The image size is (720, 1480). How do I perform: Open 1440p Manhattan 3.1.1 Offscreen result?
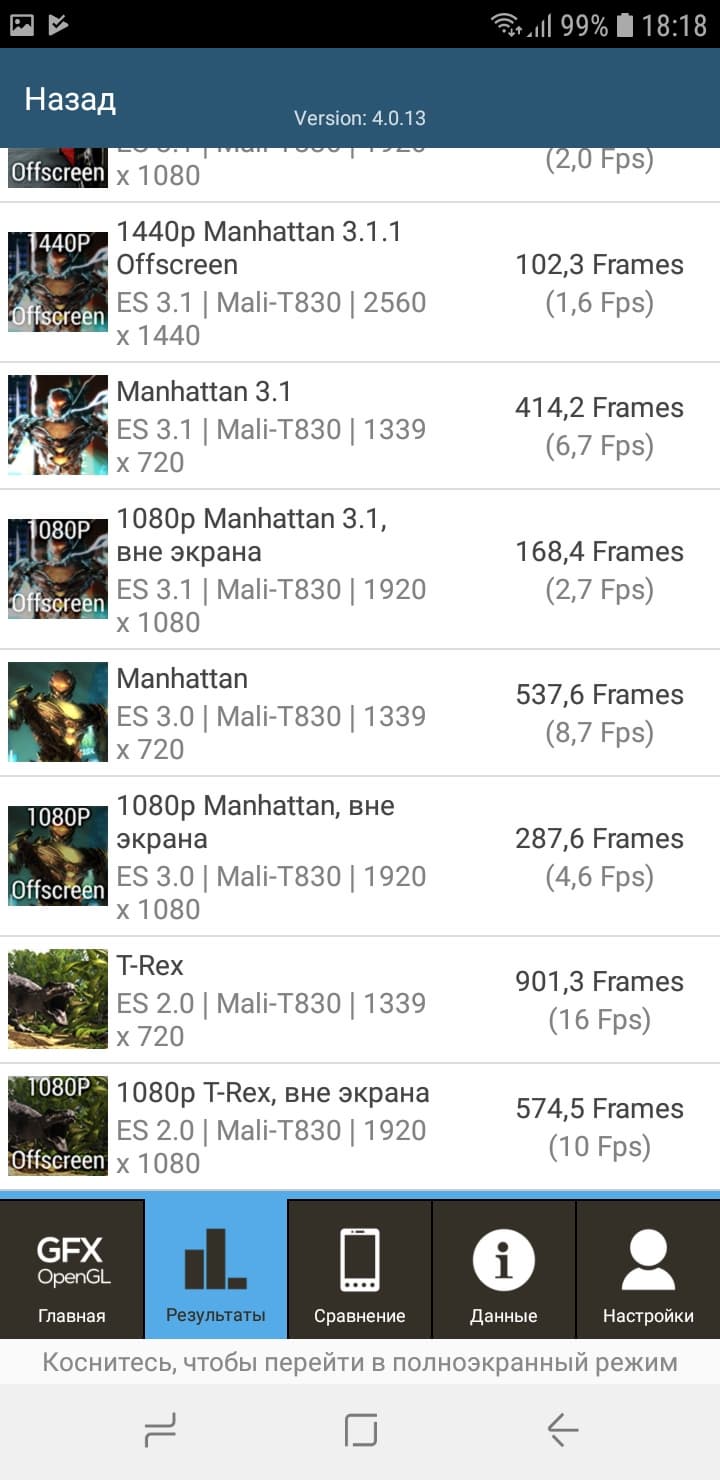pos(360,283)
